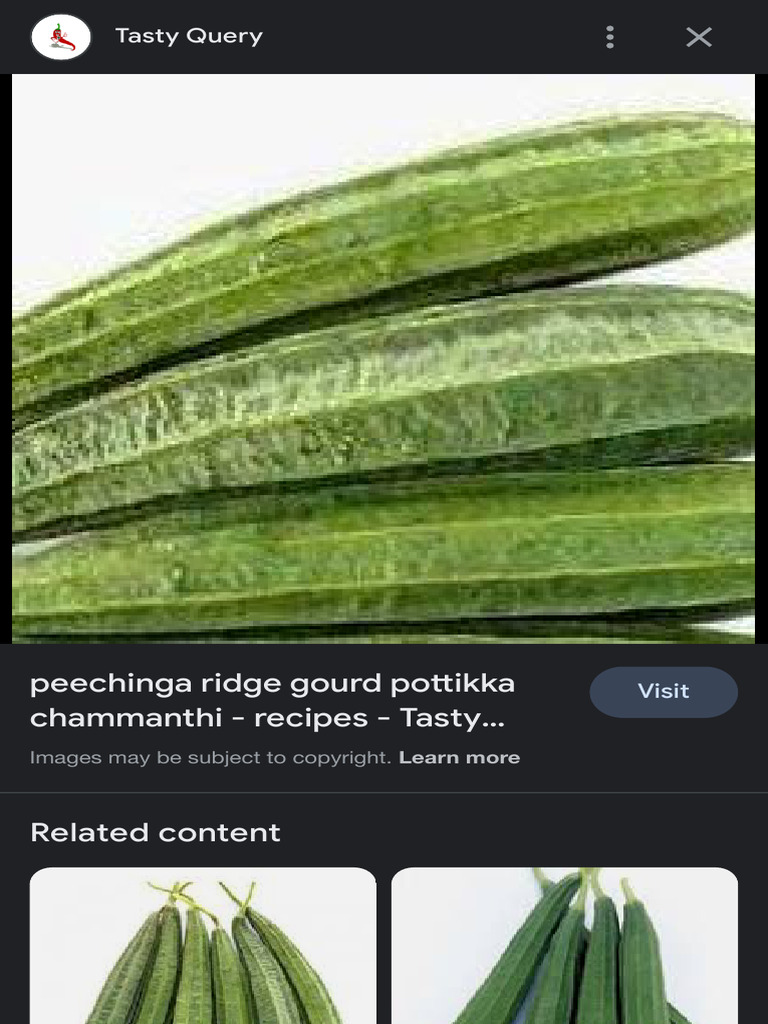
Task: Open related image of dark green gourds
Action: [x=564, y=946]
